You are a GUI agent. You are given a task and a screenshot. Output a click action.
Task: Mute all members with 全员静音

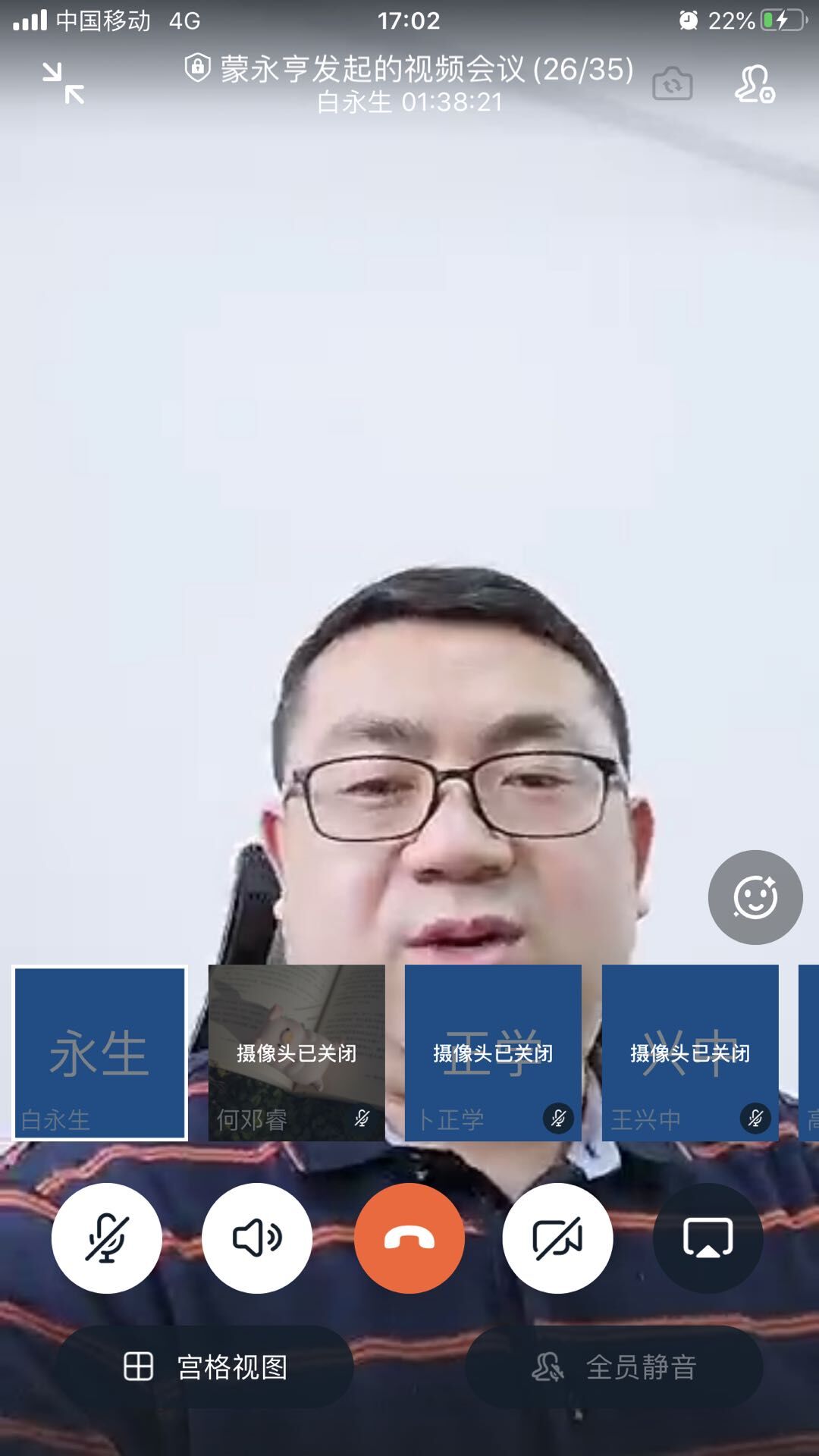[613, 1367]
